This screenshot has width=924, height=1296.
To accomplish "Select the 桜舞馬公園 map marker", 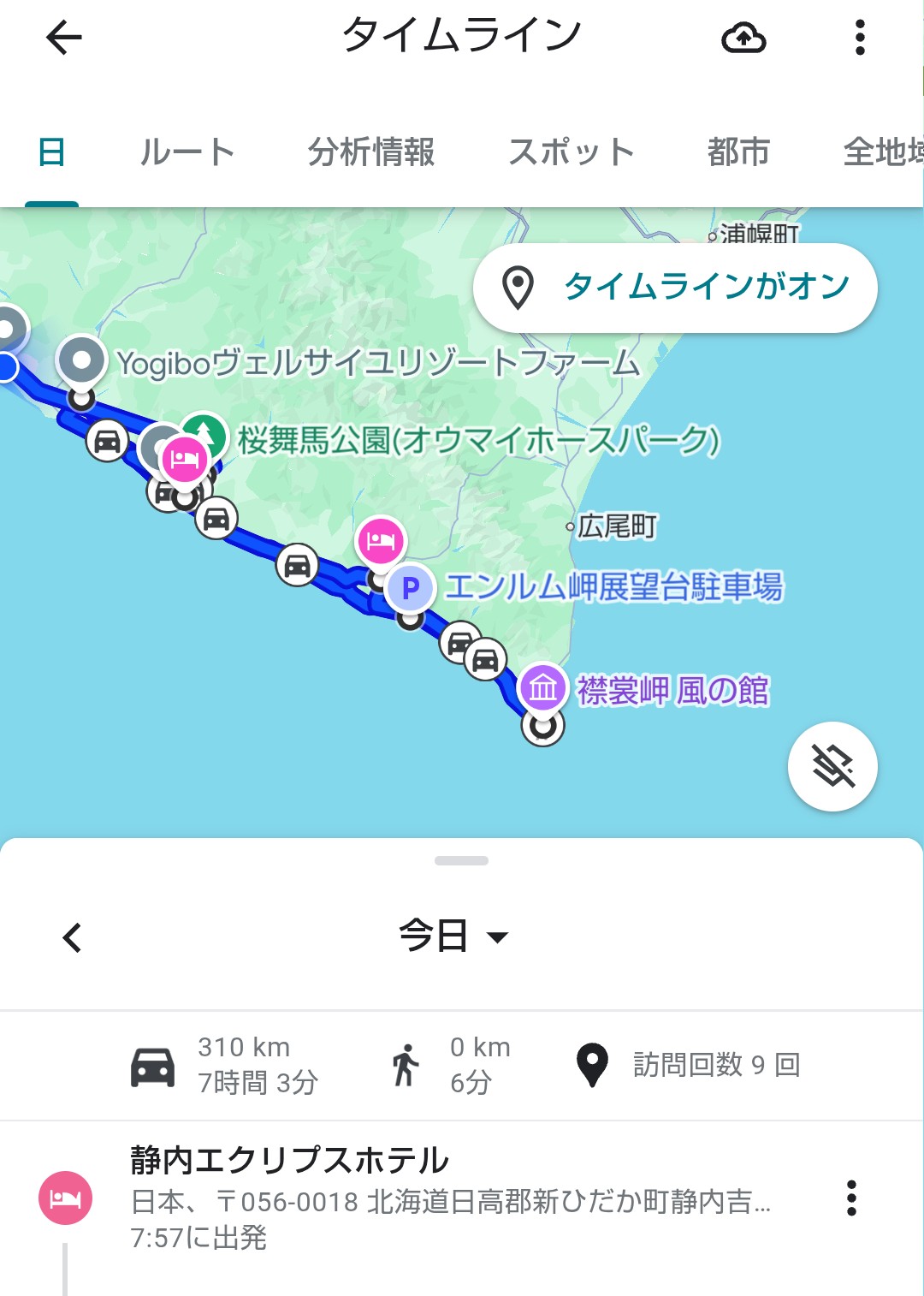I will click(x=204, y=436).
